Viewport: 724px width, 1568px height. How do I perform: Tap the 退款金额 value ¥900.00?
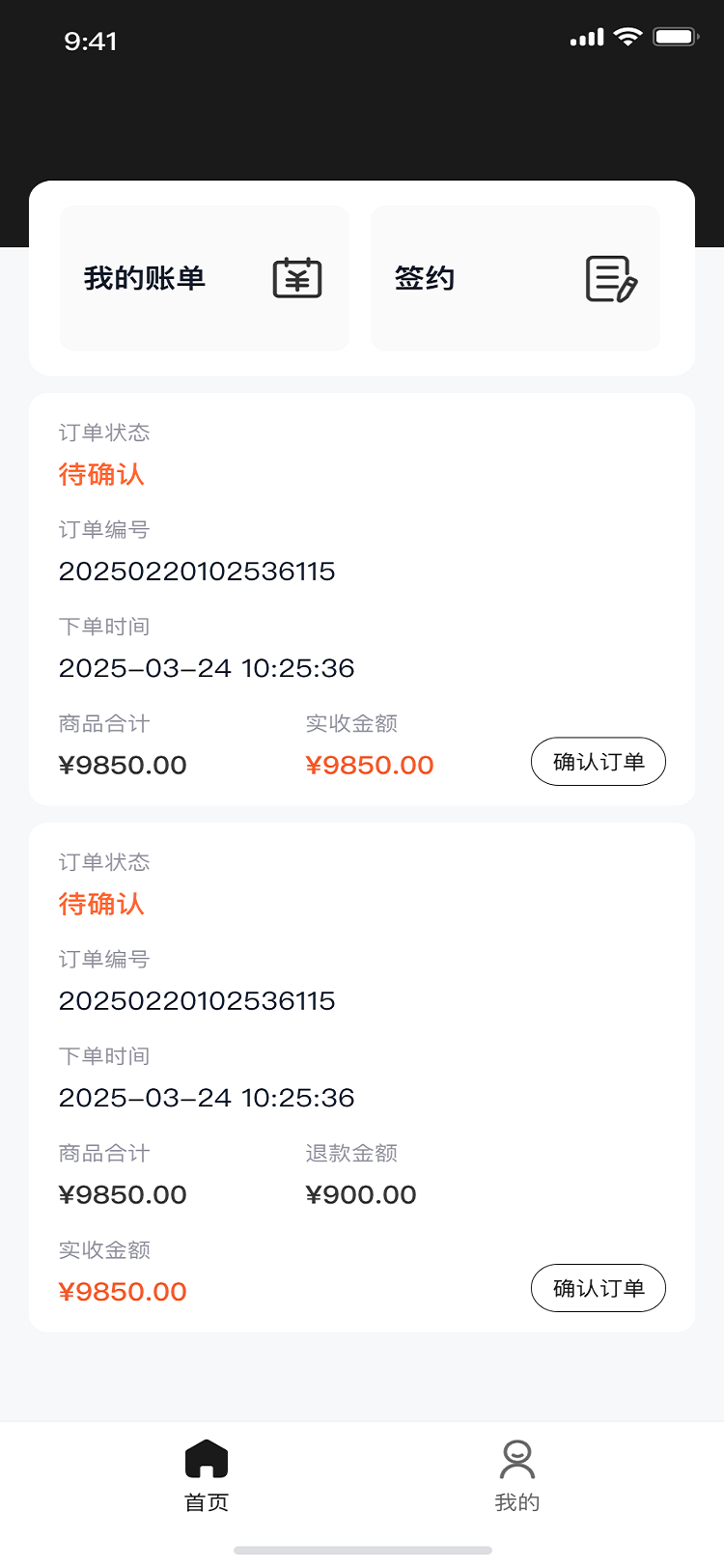[x=360, y=1194]
